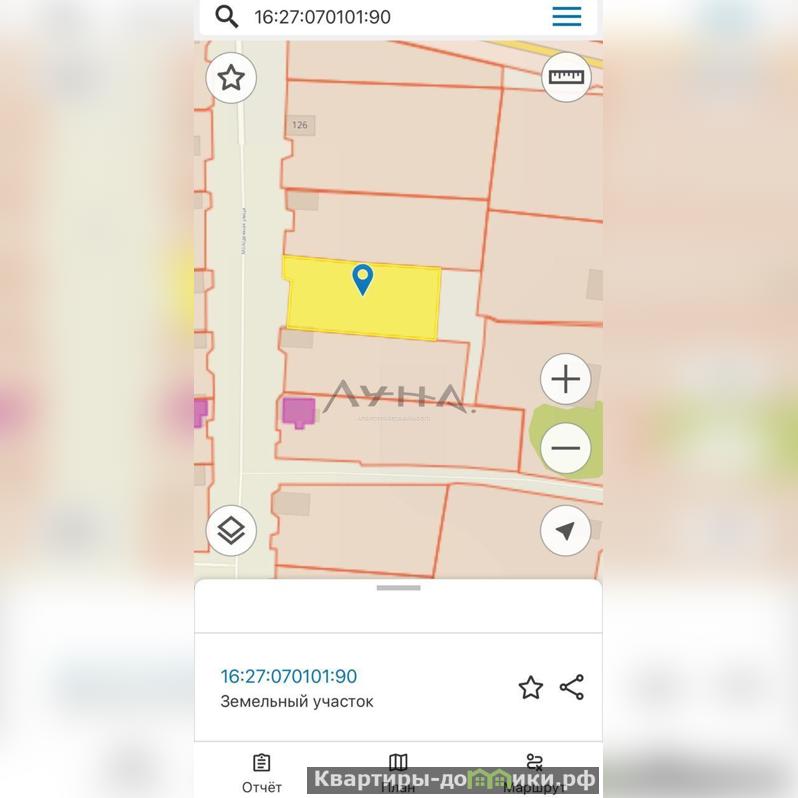798x798 pixels.
Task: Open the map layers selector
Action: (x=231, y=530)
